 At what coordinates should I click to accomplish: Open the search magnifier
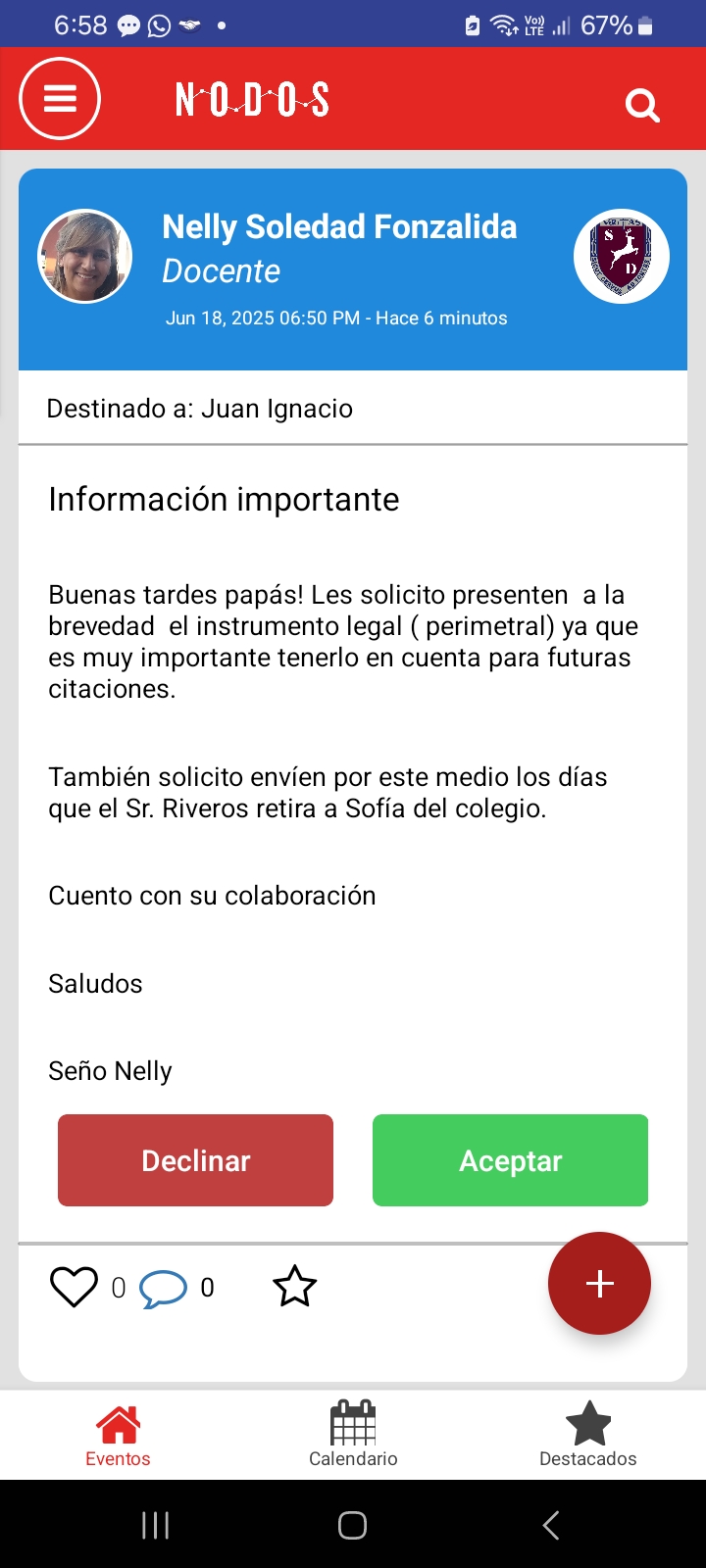pyautogui.click(x=642, y=104)
